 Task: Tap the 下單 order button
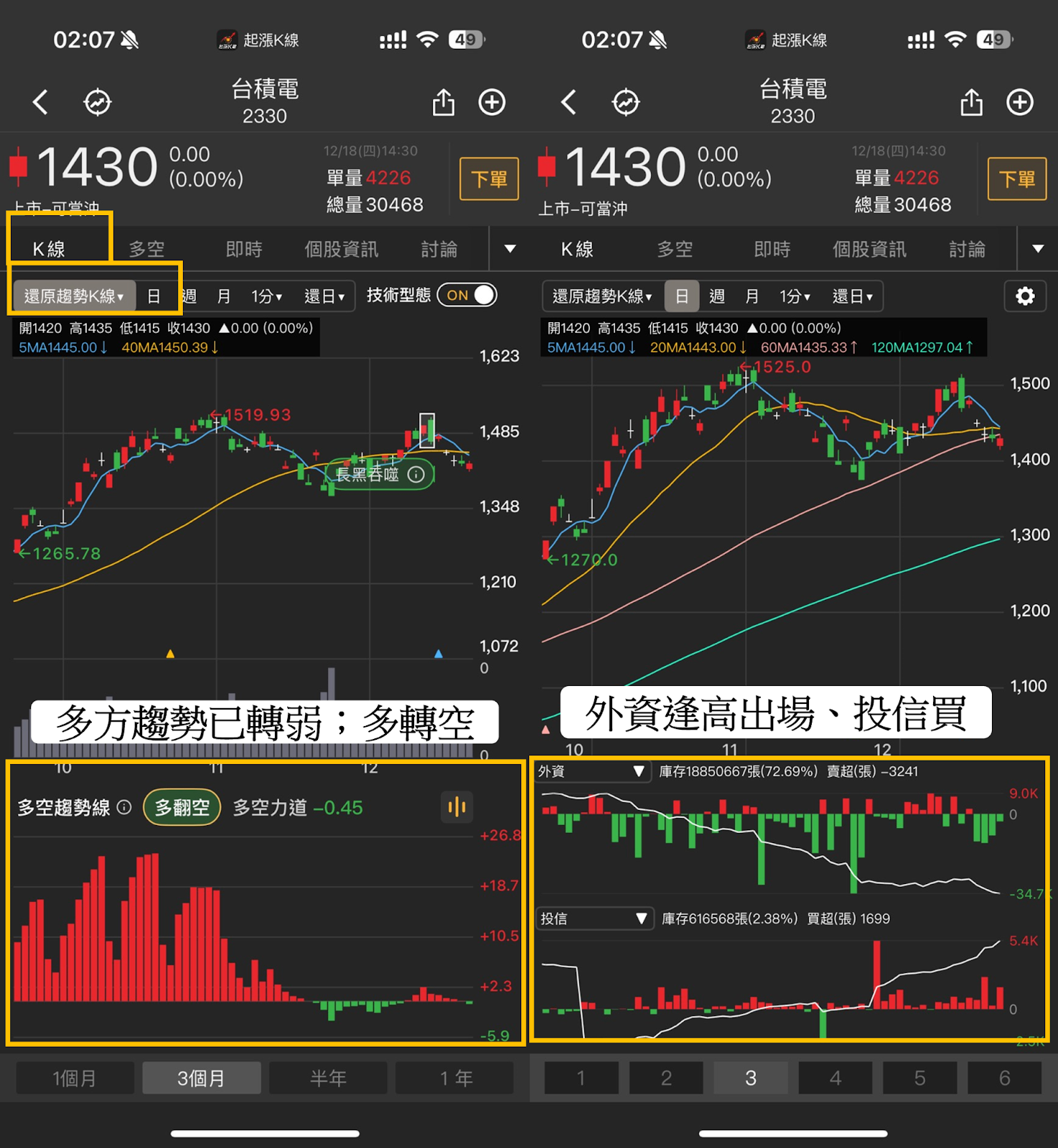click(x=489, y=179)
